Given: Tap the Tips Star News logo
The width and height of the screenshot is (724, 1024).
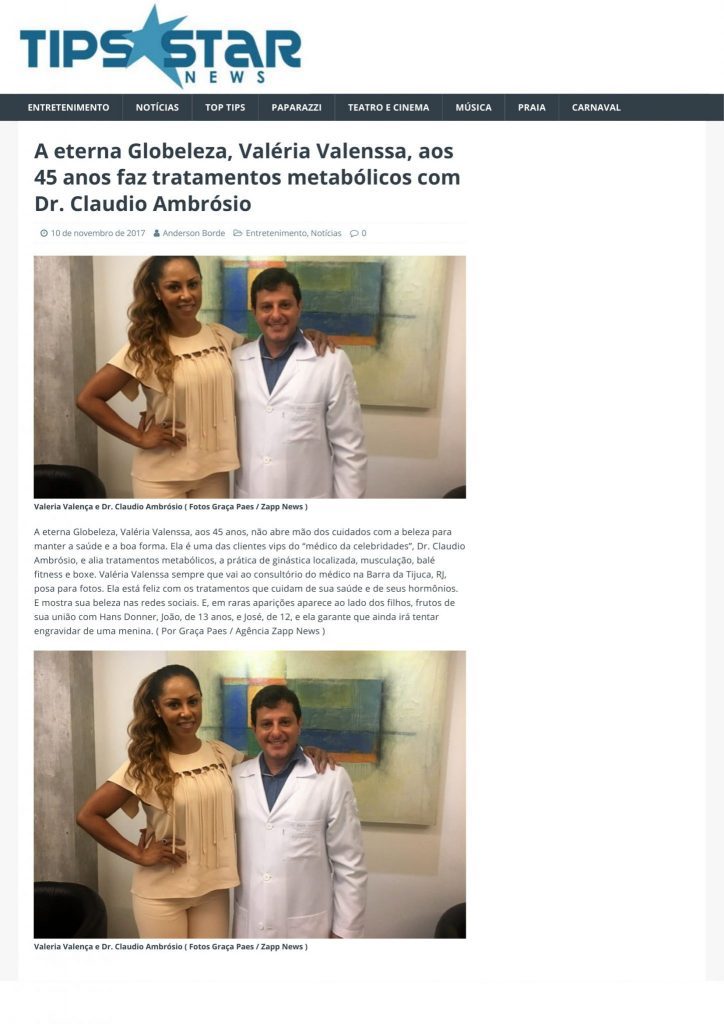Looking at the screenshot, I should [160, 47].
